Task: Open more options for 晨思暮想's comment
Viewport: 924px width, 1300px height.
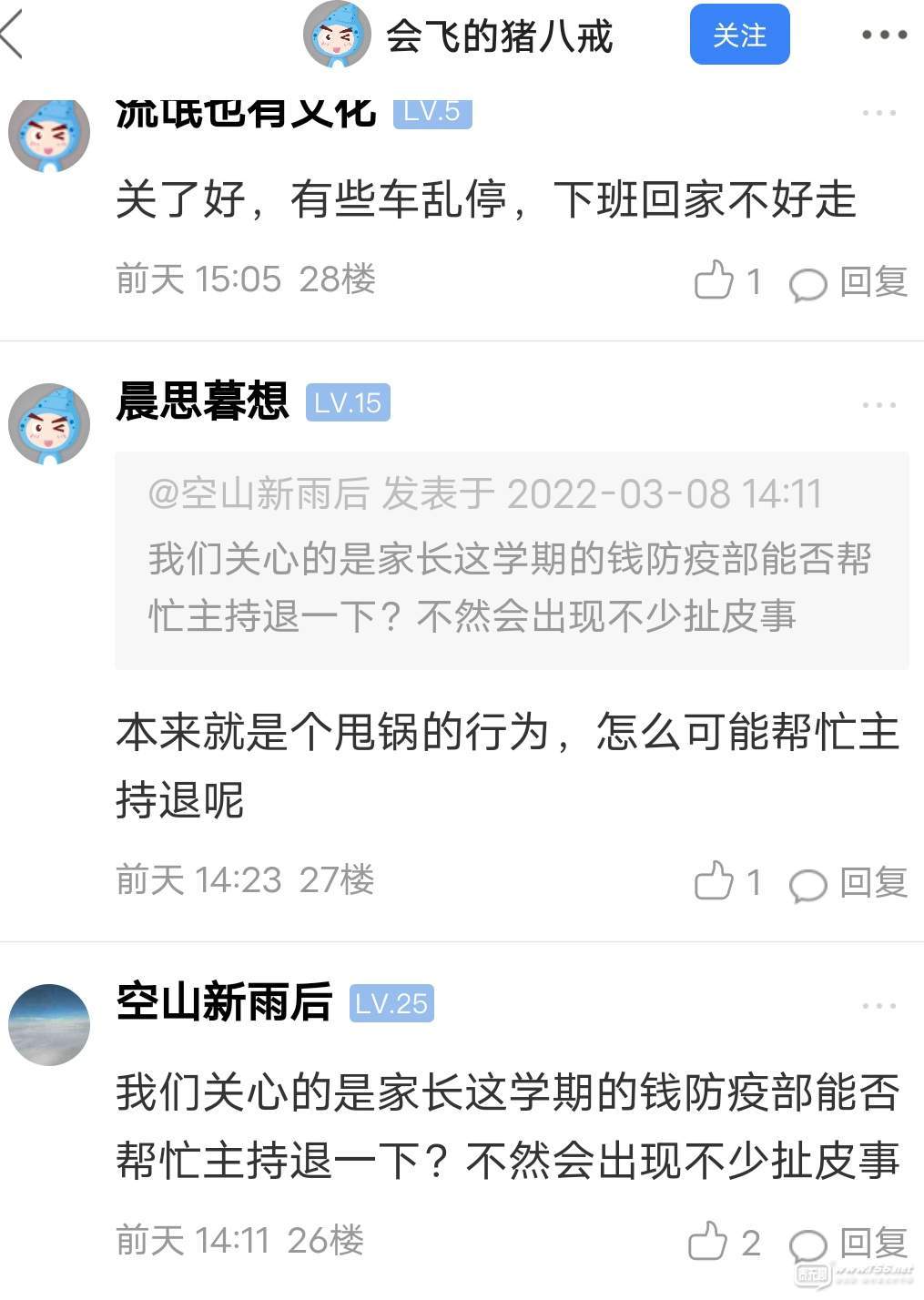Action: coord(878,405)
